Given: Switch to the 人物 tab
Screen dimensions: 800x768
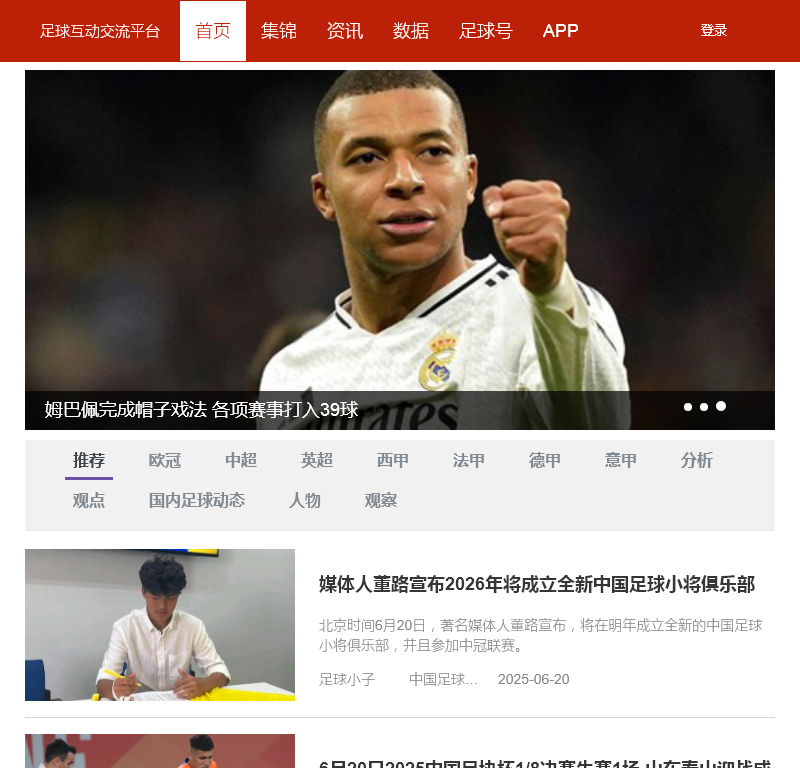Looking at the screenshot, I should 305,501.
